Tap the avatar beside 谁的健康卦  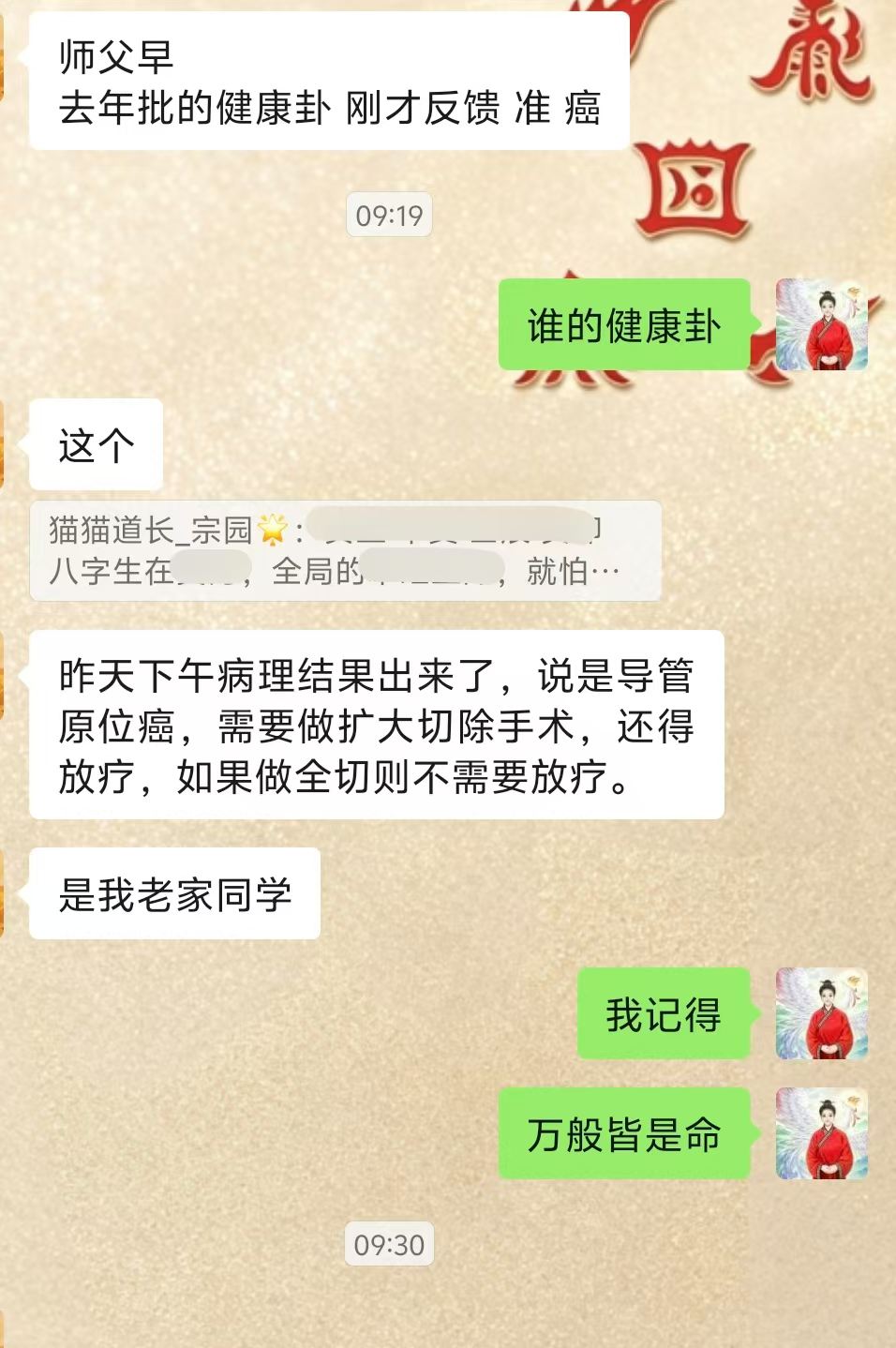[x=822, y=324]
